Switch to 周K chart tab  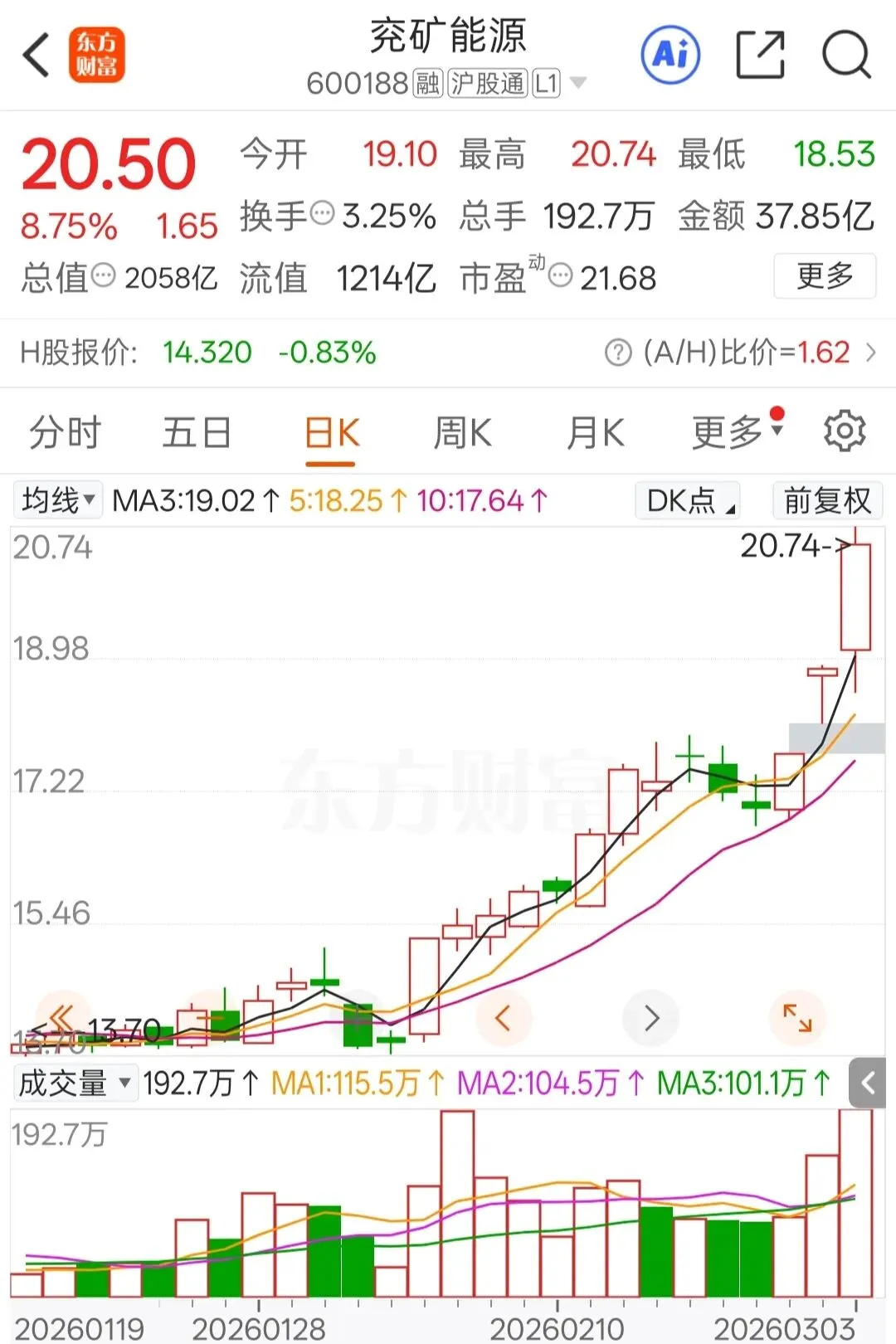[x=462, y=433]
